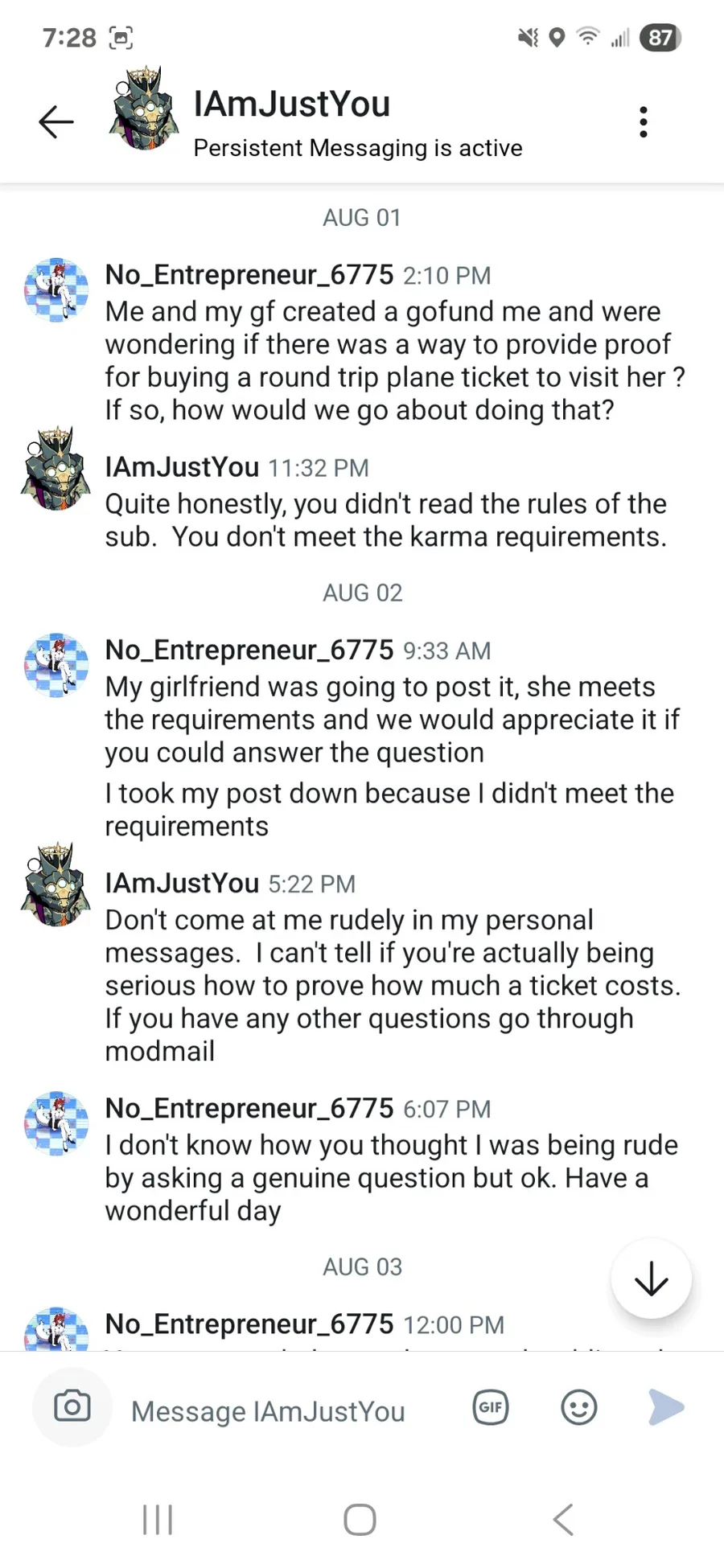The image size is (724, 1568).
Task: Open recent apps from navigation bar
Action: [158, 1520]
